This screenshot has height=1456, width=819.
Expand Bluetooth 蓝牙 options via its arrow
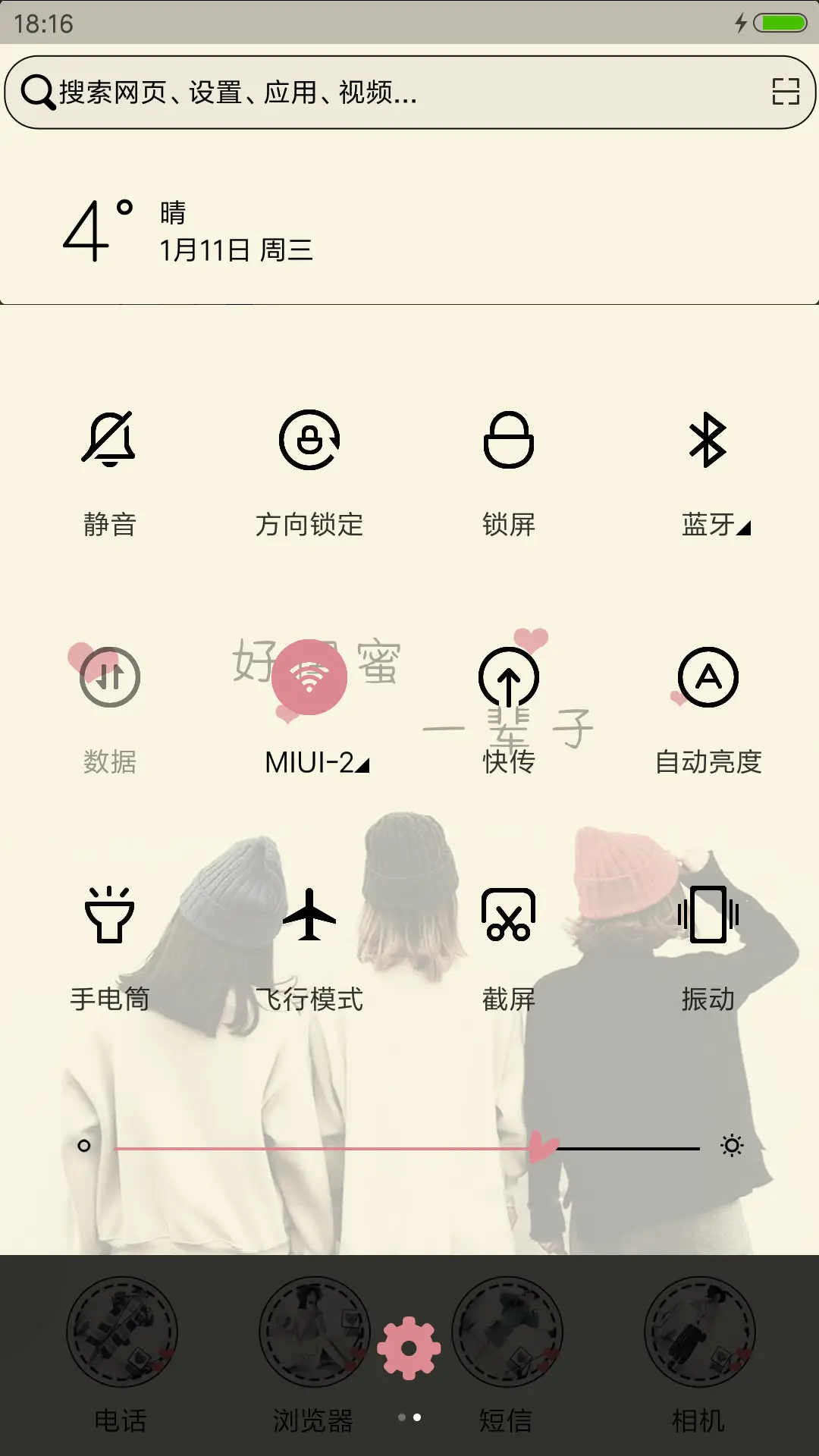point(742,529)
